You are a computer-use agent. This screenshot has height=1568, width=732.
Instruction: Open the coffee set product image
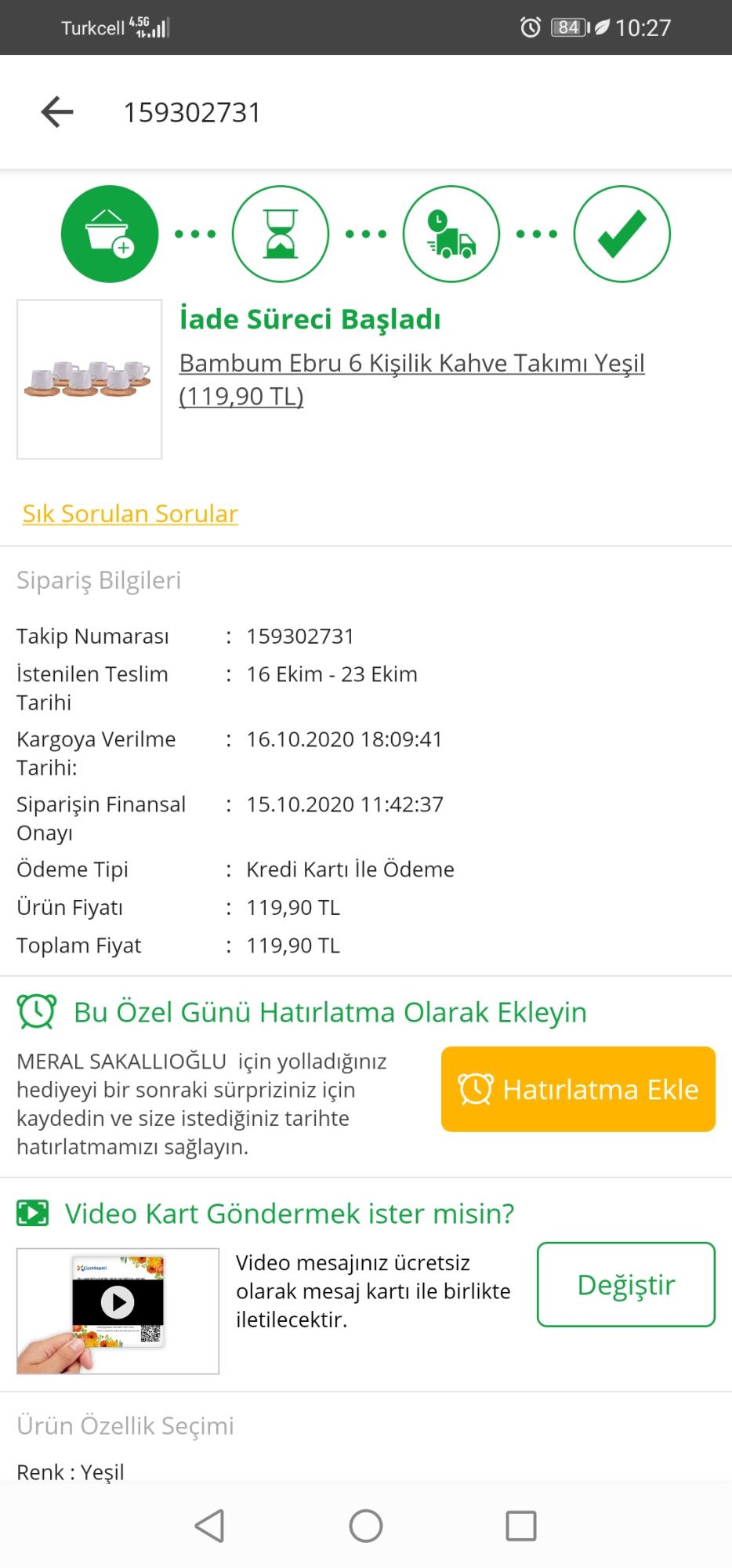tap(89, 379)
